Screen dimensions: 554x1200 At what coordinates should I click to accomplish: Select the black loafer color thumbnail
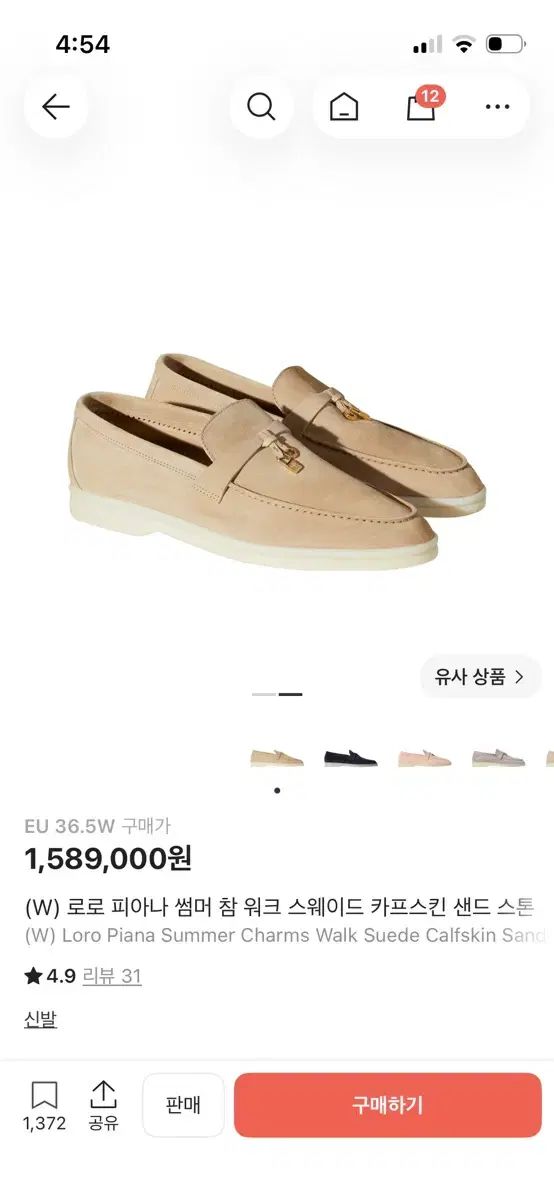pos(350,757)
